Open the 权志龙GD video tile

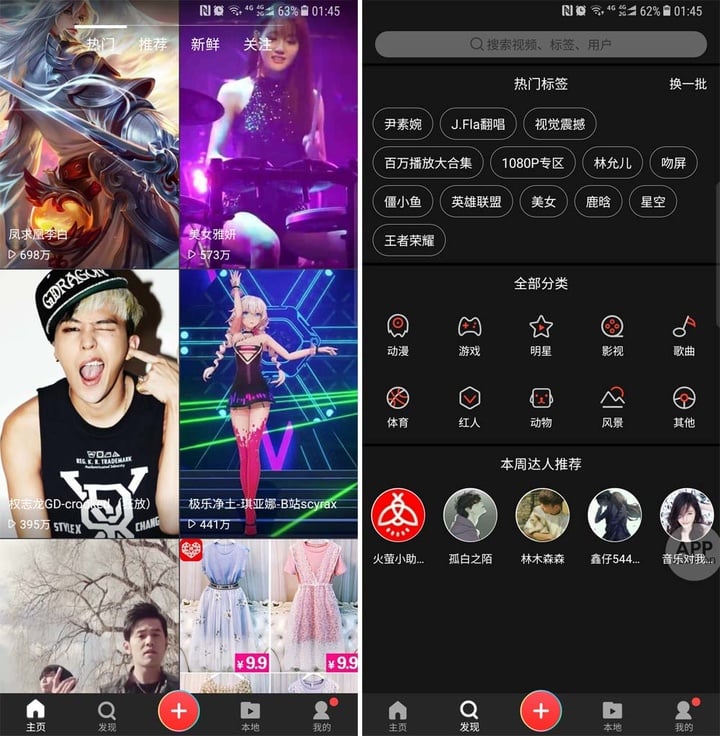click(89, 403)
